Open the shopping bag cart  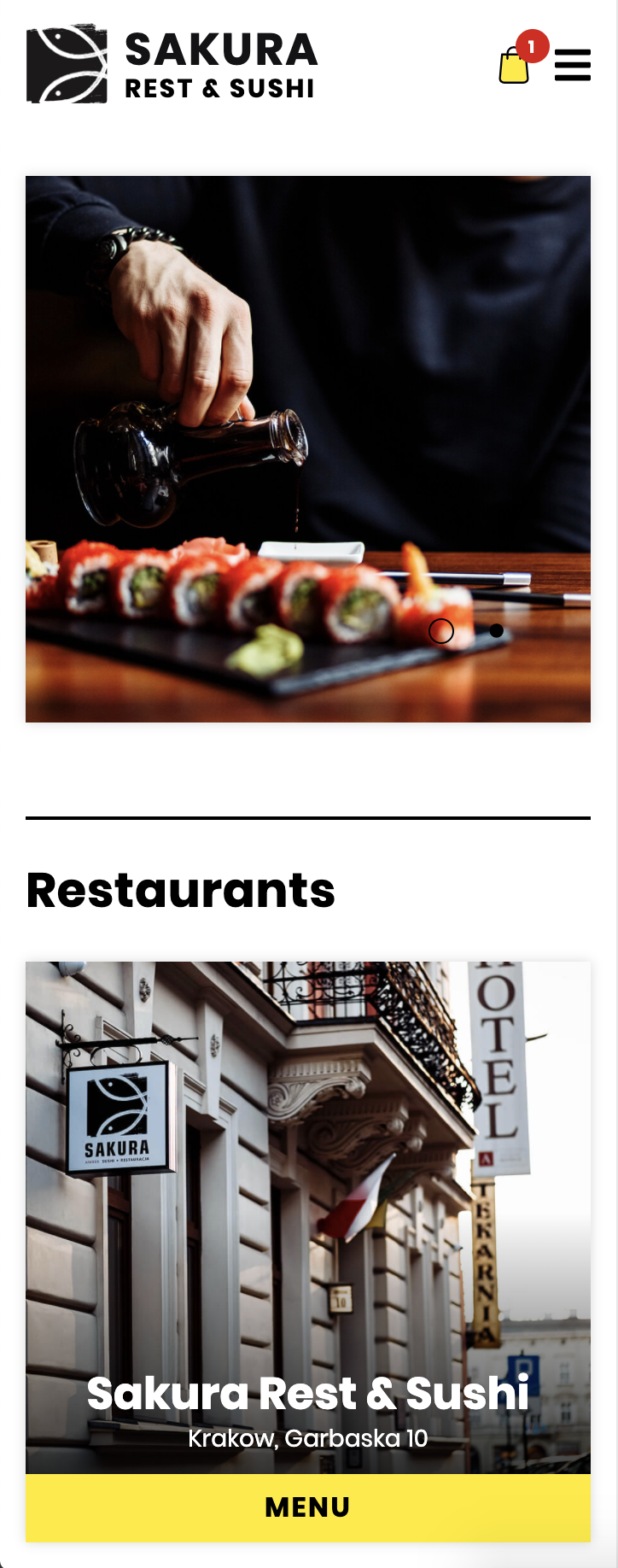pyautogui.click(x=514, y=65)
